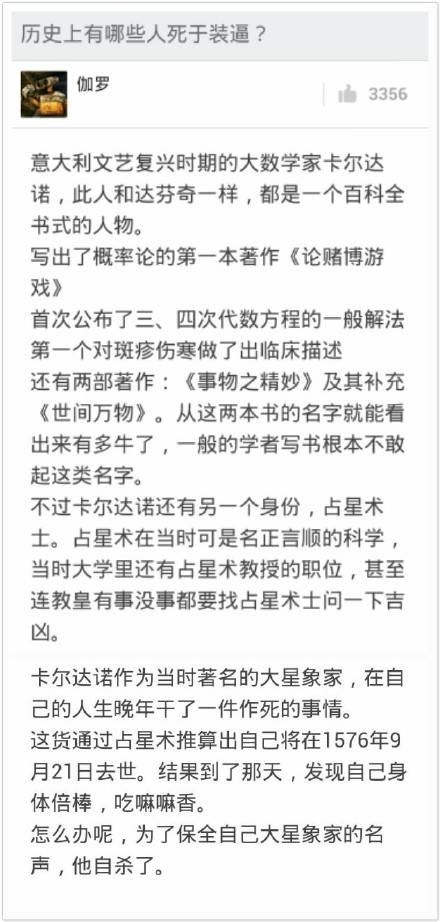This screenshot has width=440, height=922.
Task: Open 伽罗's profile avatar
Action: (x=44, y=94)
